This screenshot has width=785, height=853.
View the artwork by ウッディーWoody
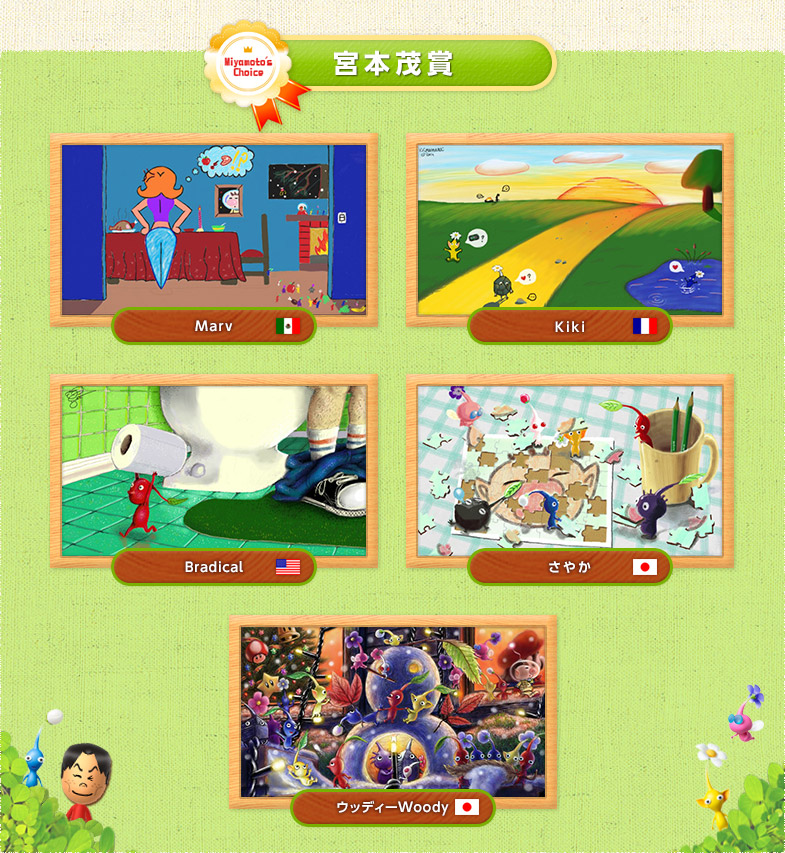point(392,711)
